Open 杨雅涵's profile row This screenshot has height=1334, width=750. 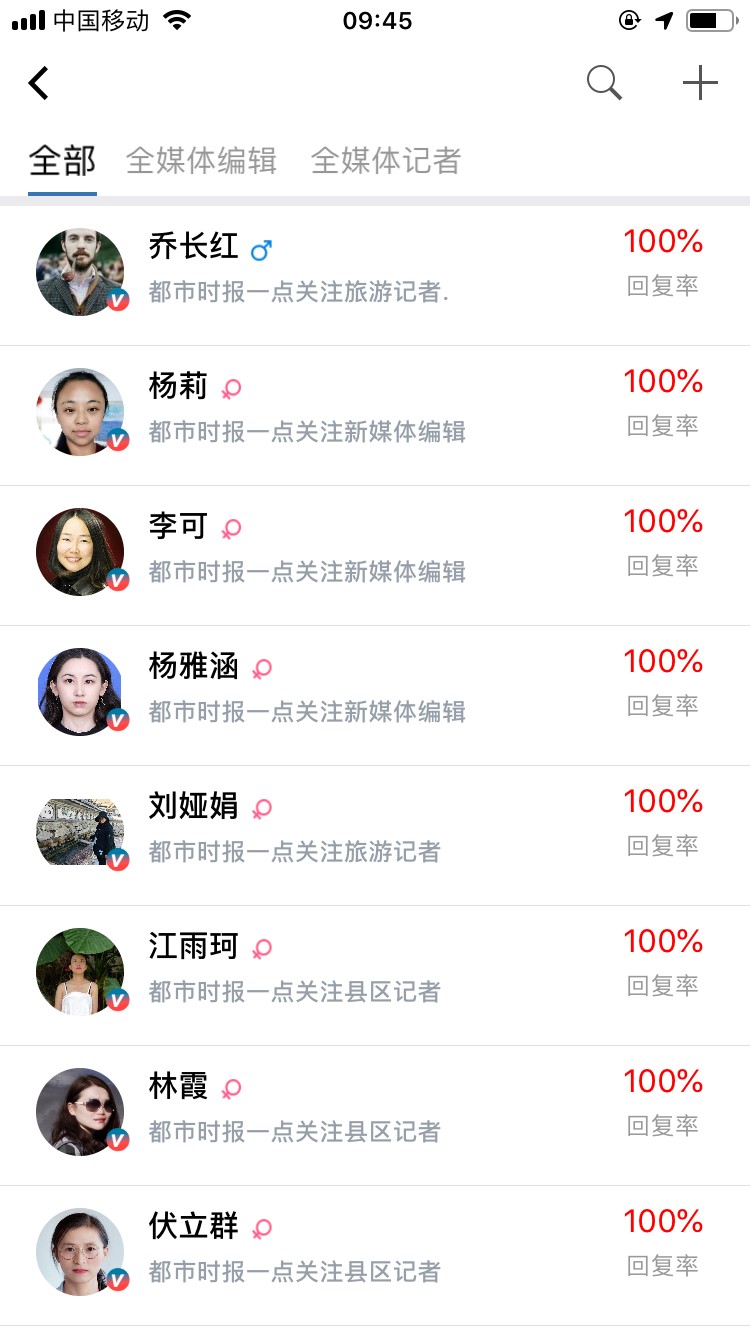375,692
